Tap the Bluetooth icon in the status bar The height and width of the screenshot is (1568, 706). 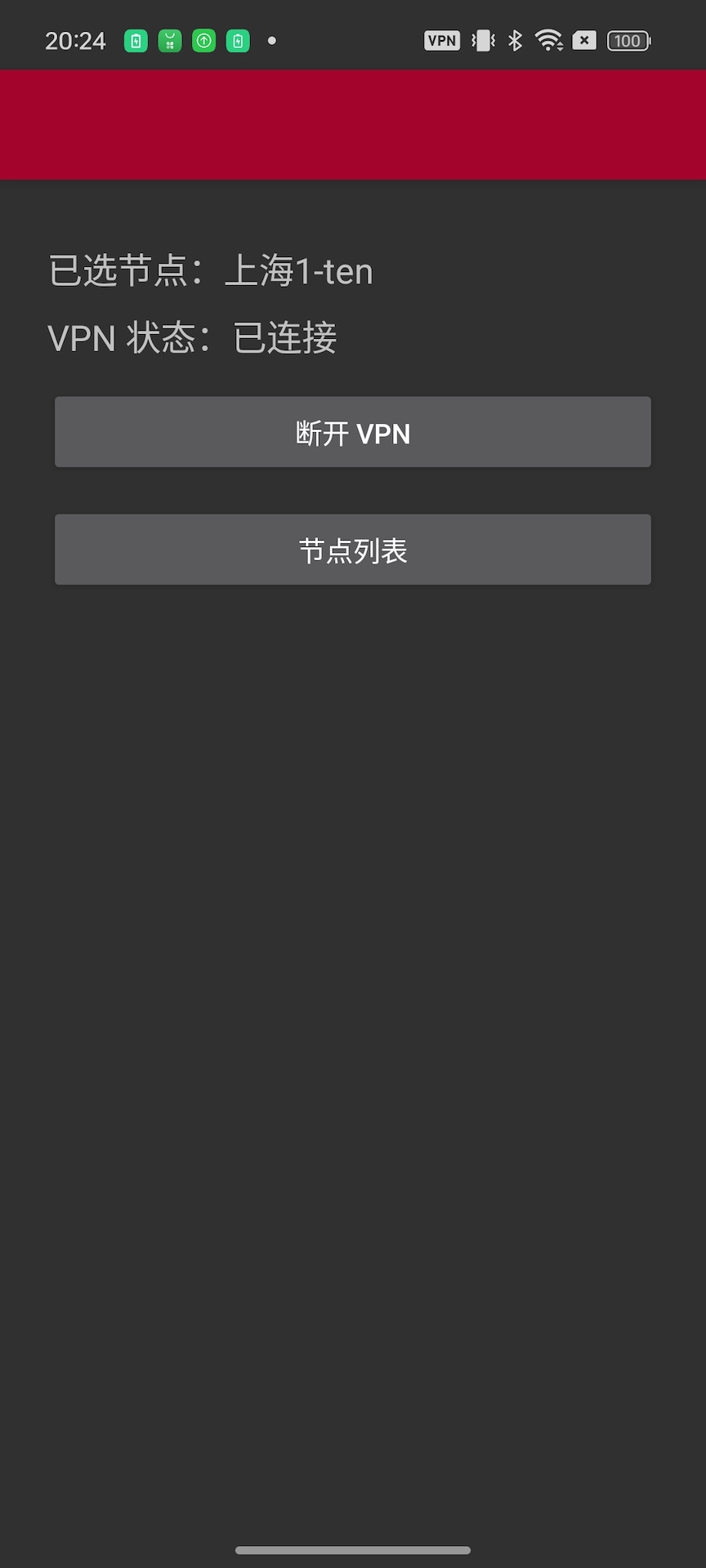tap(516, 39)
